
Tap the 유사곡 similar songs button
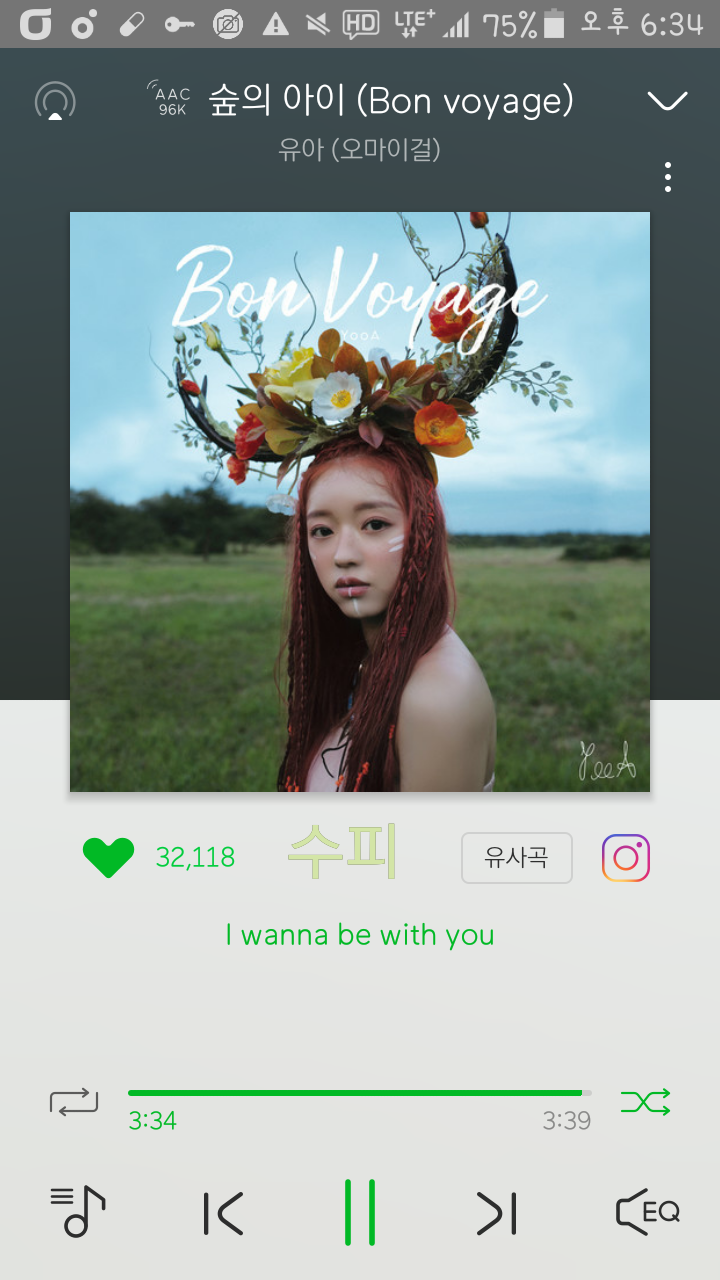pyautogui.click(x=517, y=858)
